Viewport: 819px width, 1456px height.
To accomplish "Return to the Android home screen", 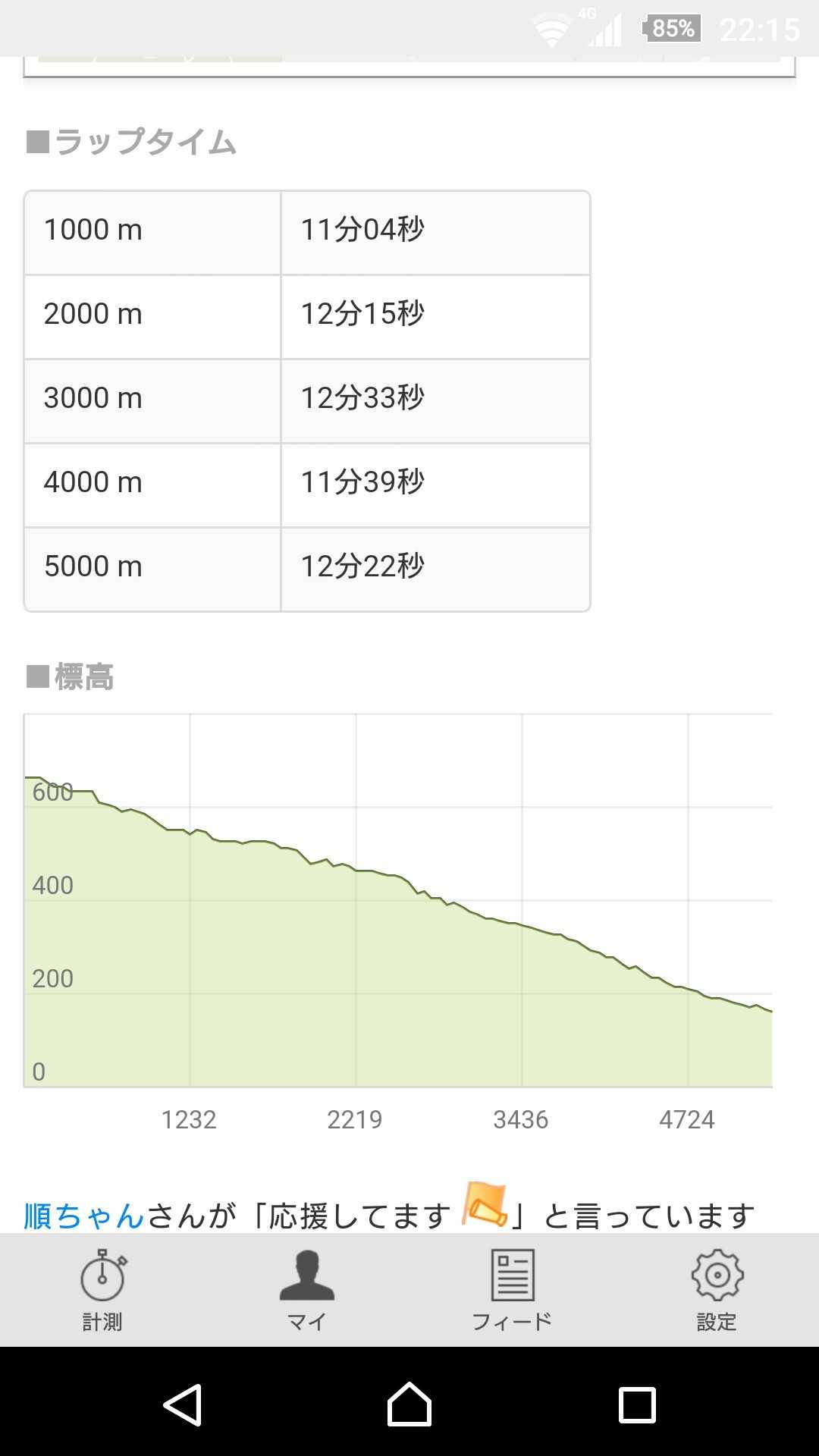I will point(409,1404).
